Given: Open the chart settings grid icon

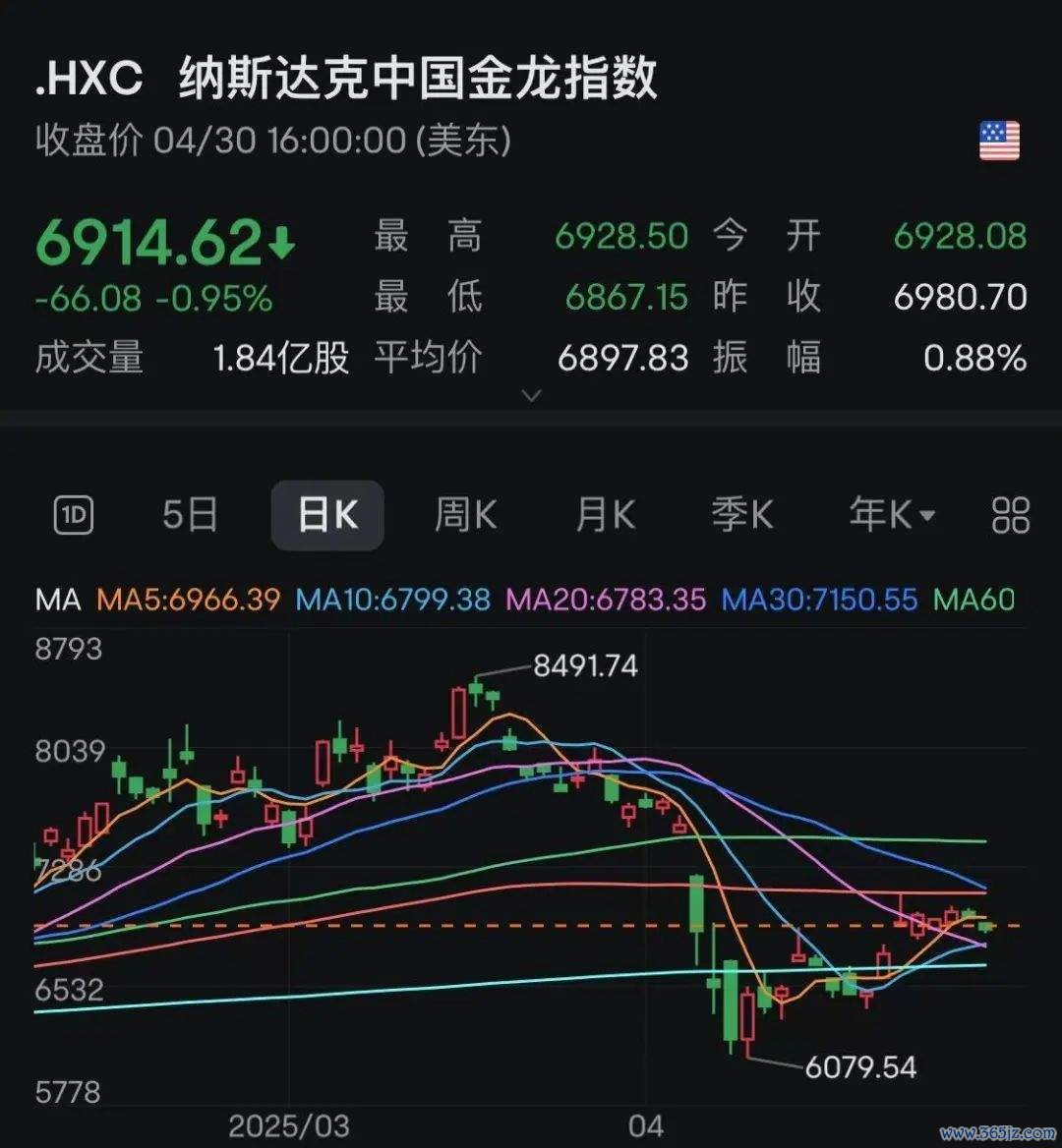Looking at the screenshot, I should point(1011,515).
